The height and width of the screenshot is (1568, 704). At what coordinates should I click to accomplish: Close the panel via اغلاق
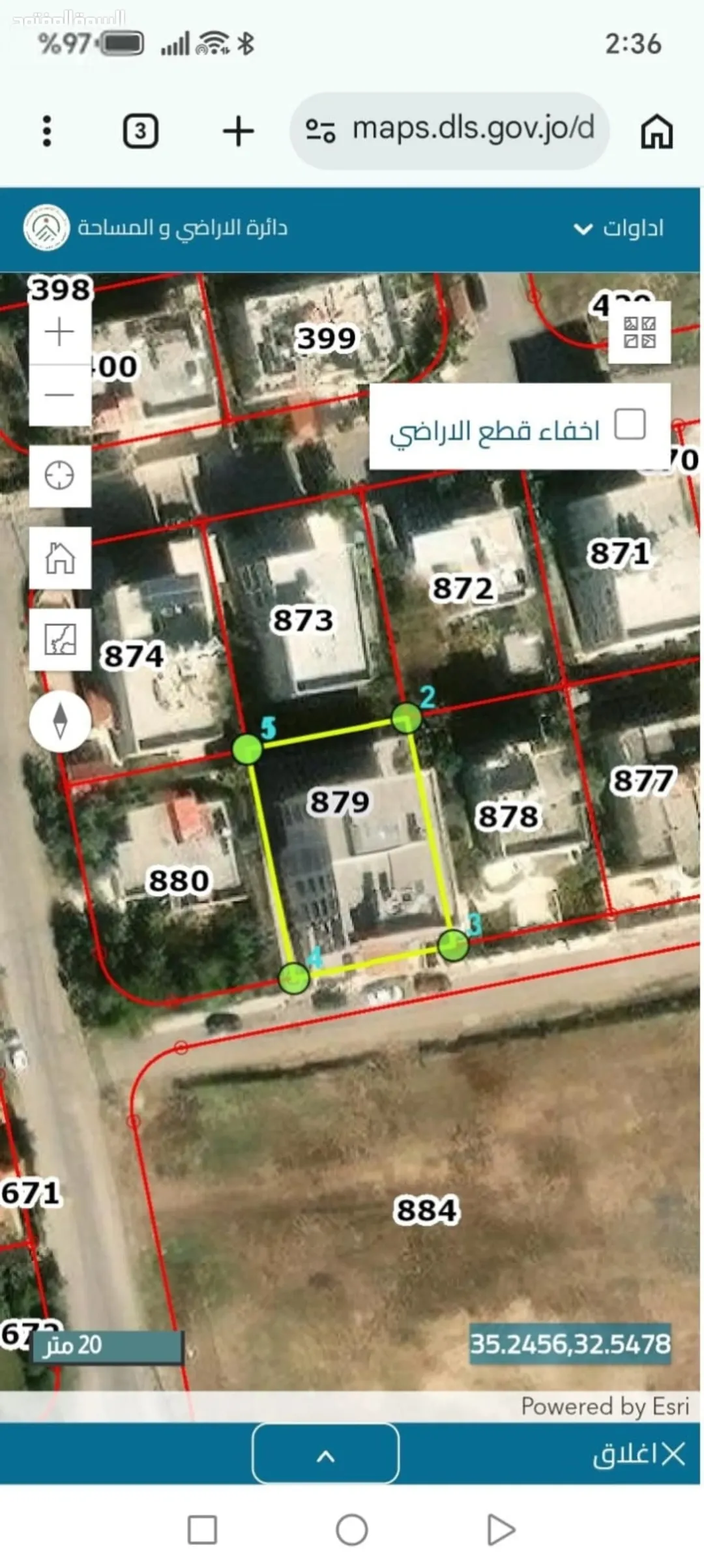click(x=639, y=1453)
